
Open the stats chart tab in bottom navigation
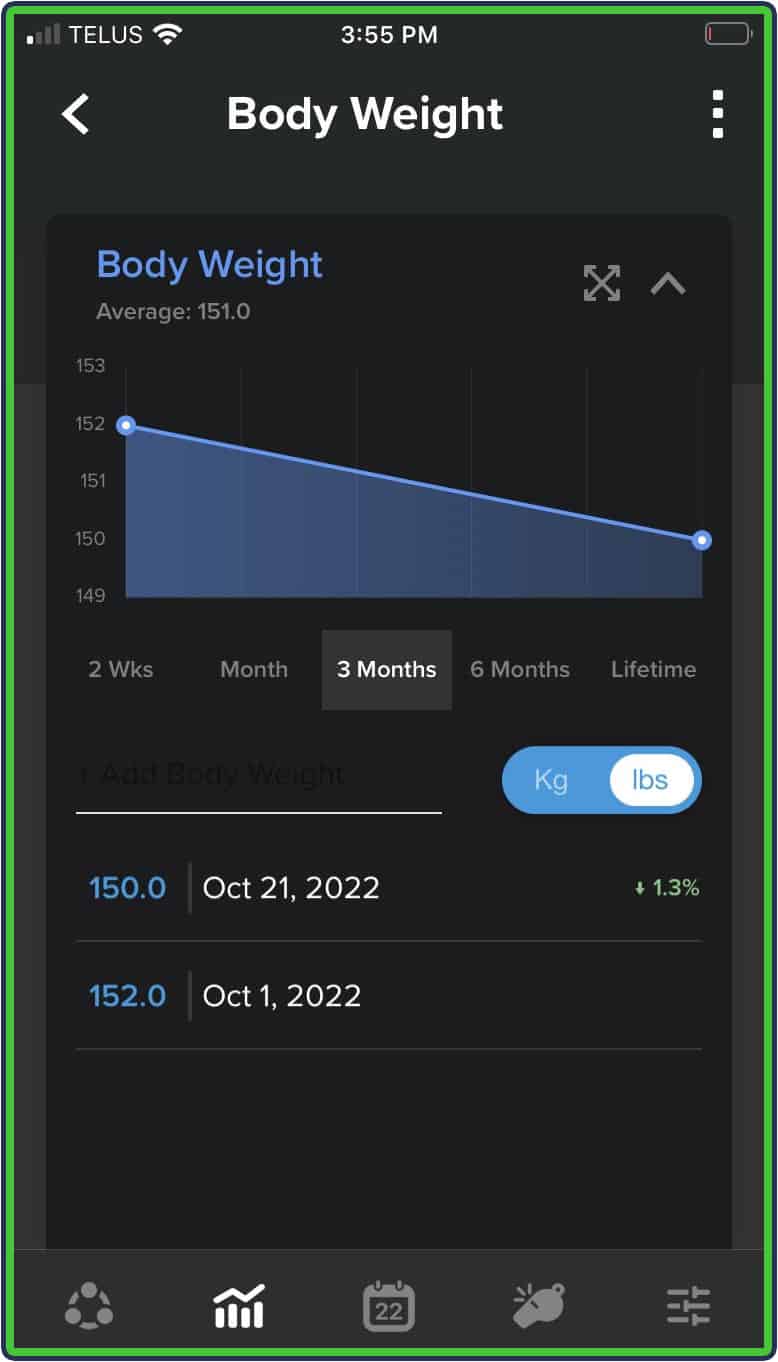pyautogui.click(x=238, y=1303)
